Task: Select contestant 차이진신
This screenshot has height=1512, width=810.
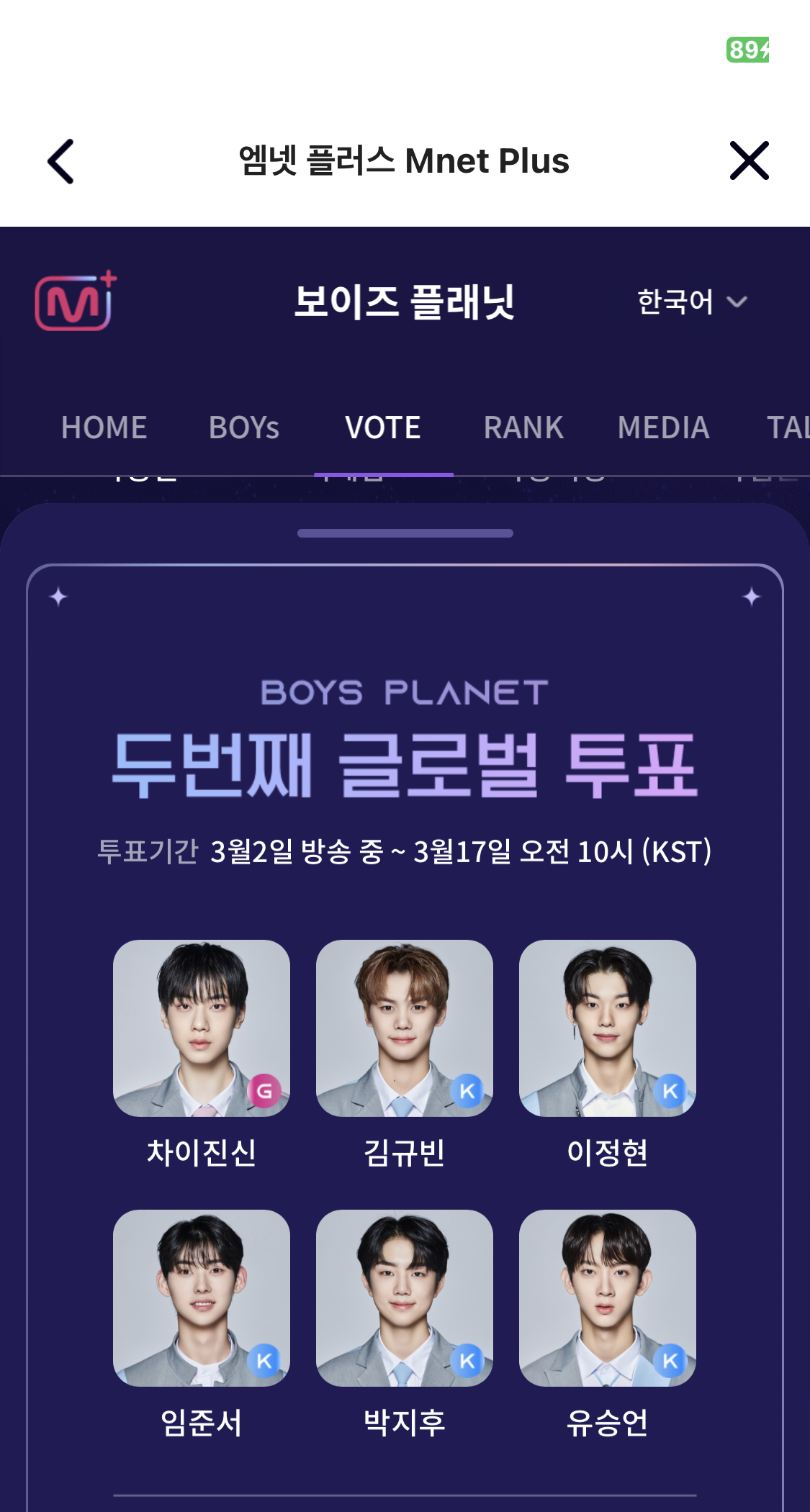Action: 202,1028
